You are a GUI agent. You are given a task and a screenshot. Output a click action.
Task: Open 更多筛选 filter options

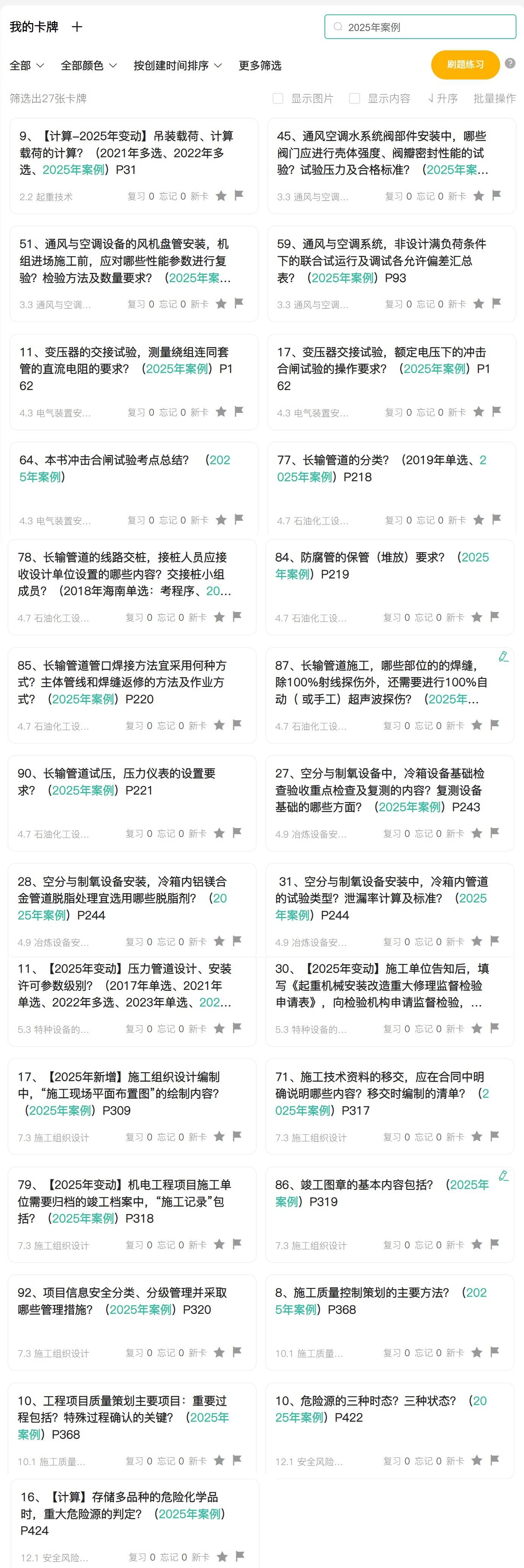260,65
